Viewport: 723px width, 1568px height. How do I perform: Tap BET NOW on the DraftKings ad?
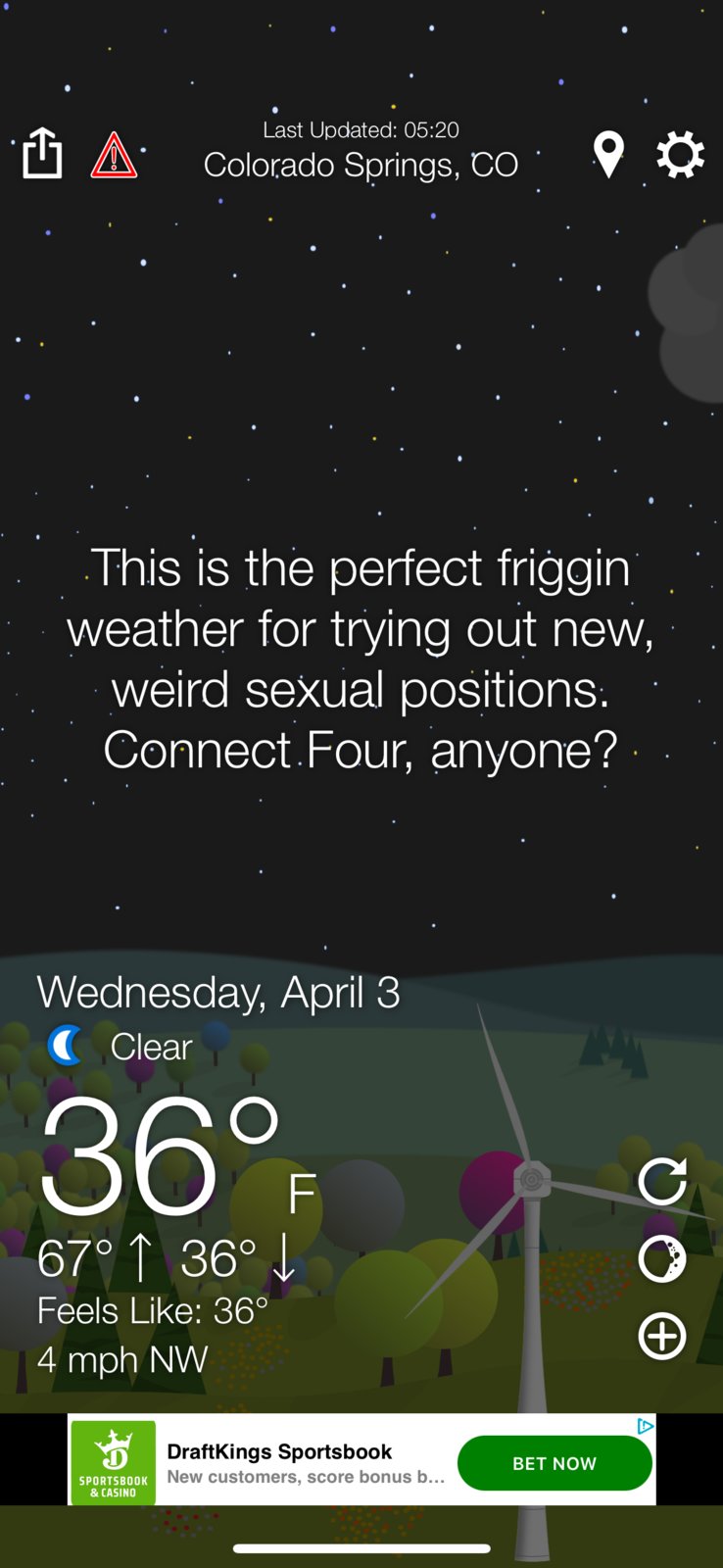[x=554, y=1463]
